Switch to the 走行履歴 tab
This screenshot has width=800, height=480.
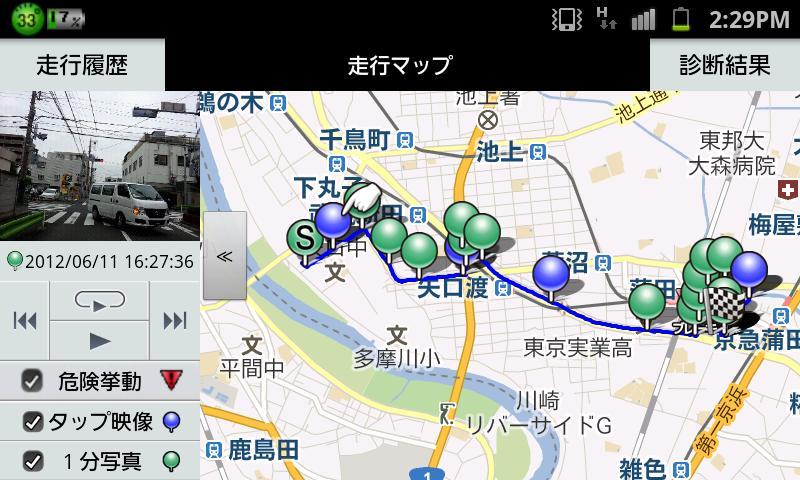pos(81,66)
